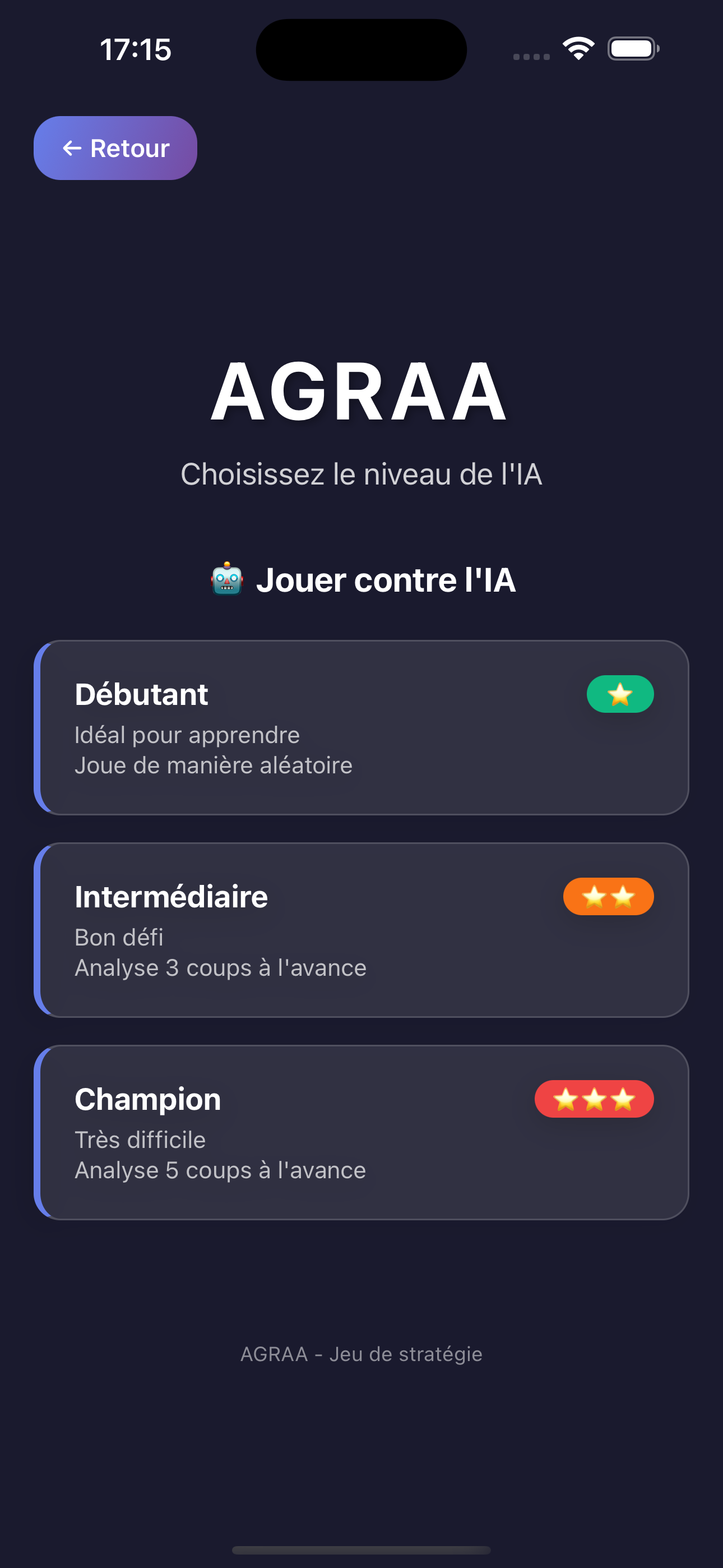Screen dimensions: 723x1568
Task: Select the Débutant AI level
Action: (361, 727)
